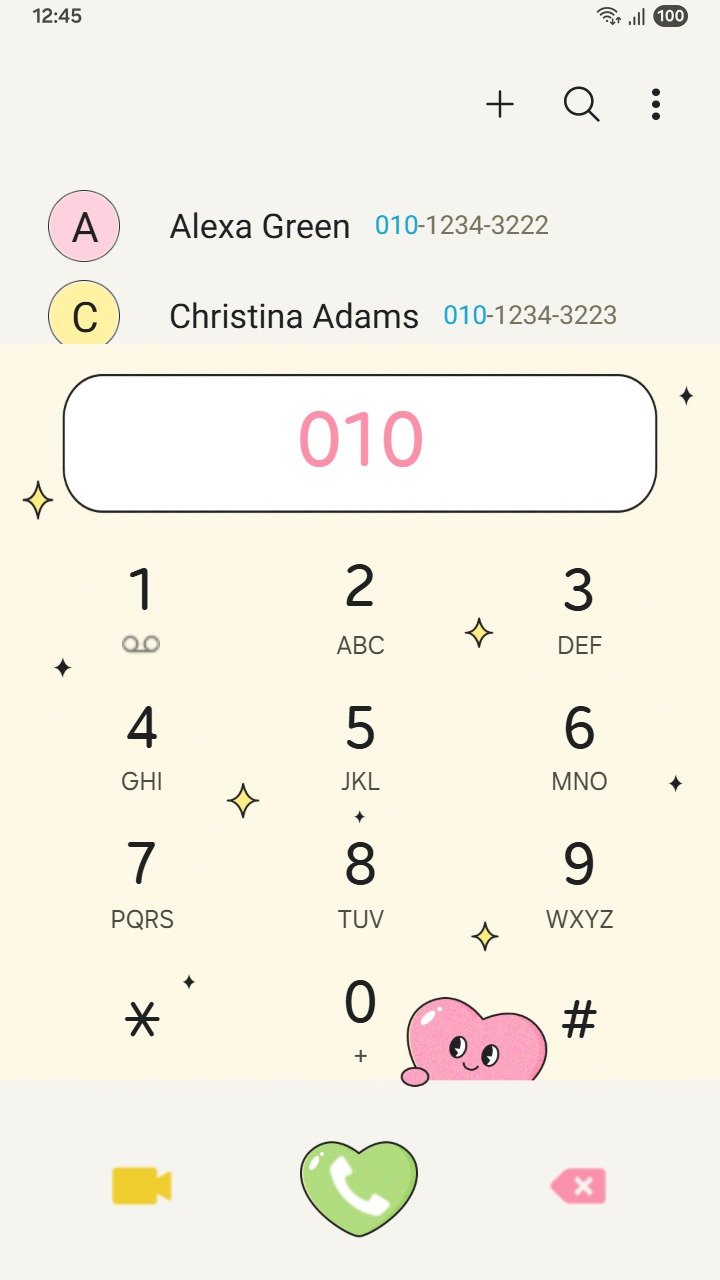Dial digit 1 on keypad
This screenshot has height=1280, width=720.
click(x=142, y=605)
